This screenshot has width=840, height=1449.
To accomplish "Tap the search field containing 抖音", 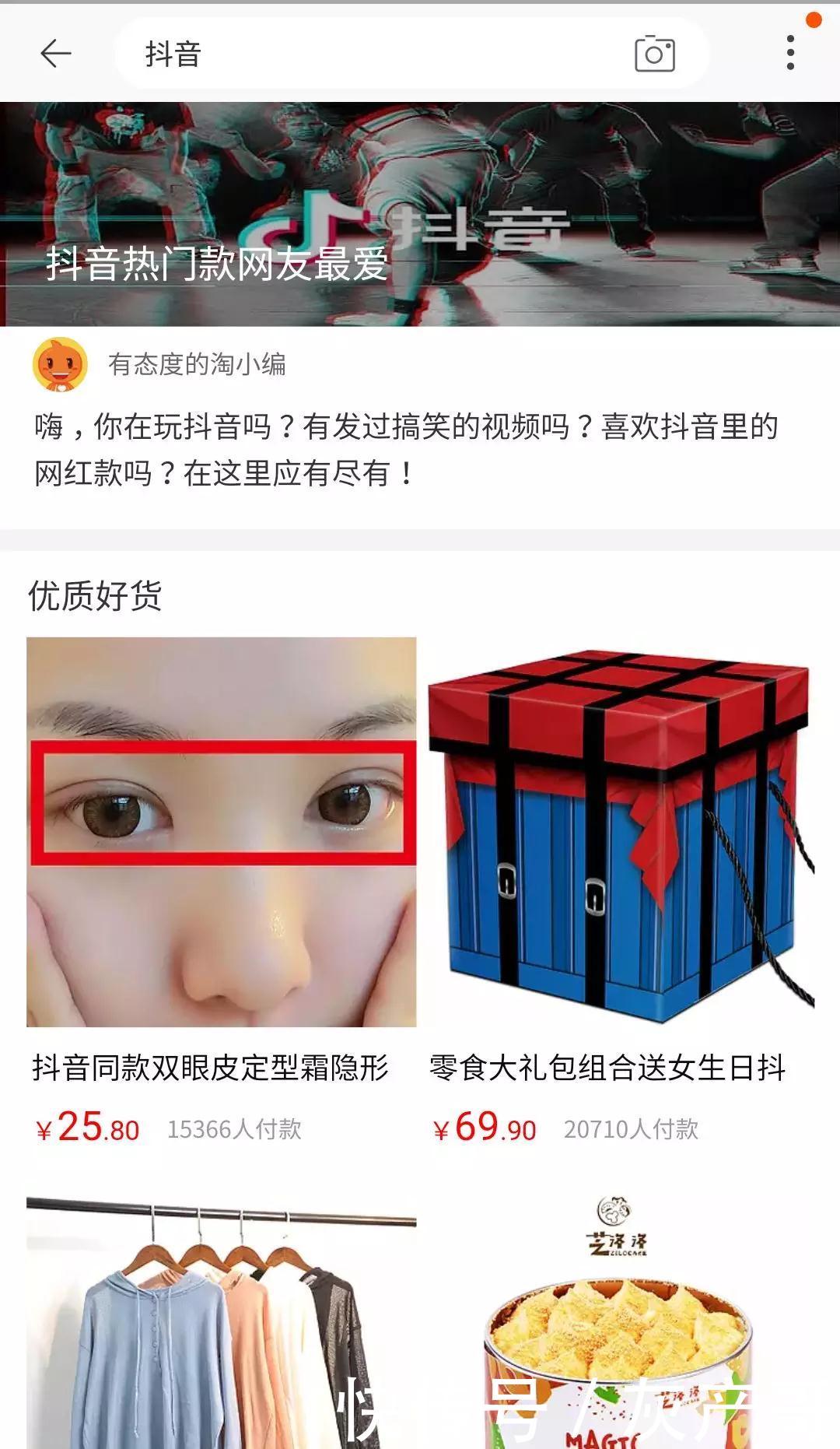I will (311, 54).
